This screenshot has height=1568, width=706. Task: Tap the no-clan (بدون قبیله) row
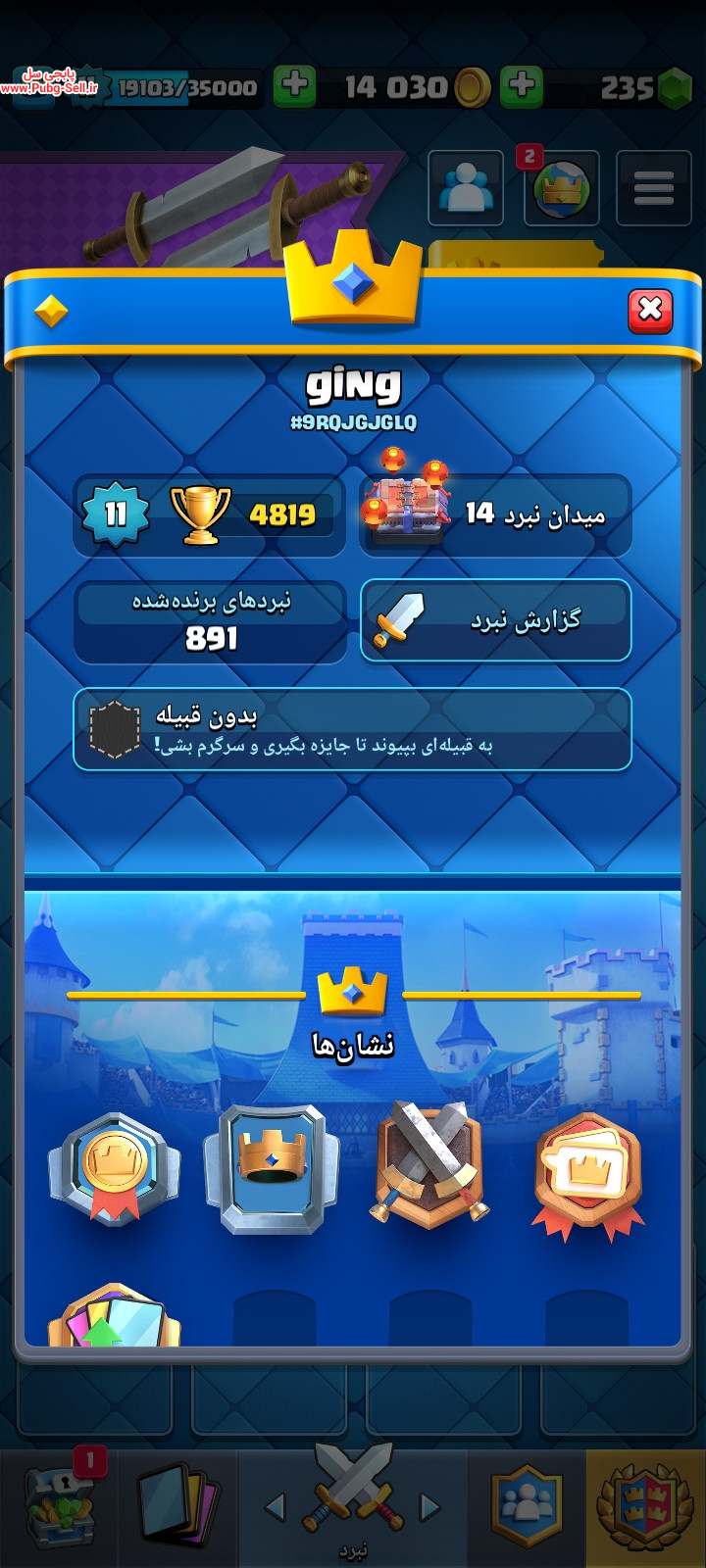(x=353, y=729)
